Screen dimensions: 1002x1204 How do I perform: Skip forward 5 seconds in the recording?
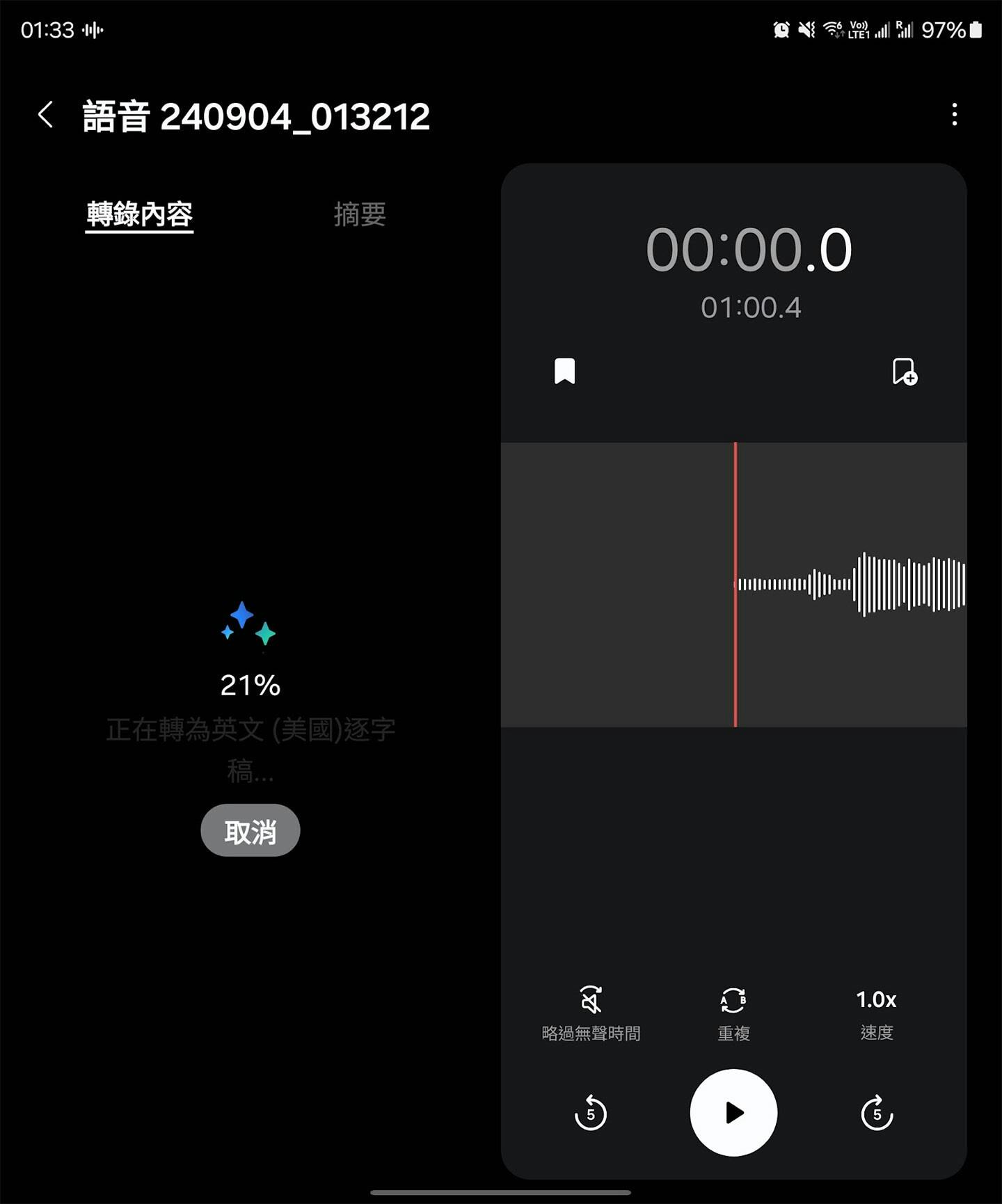click(x=877, y=1113)
